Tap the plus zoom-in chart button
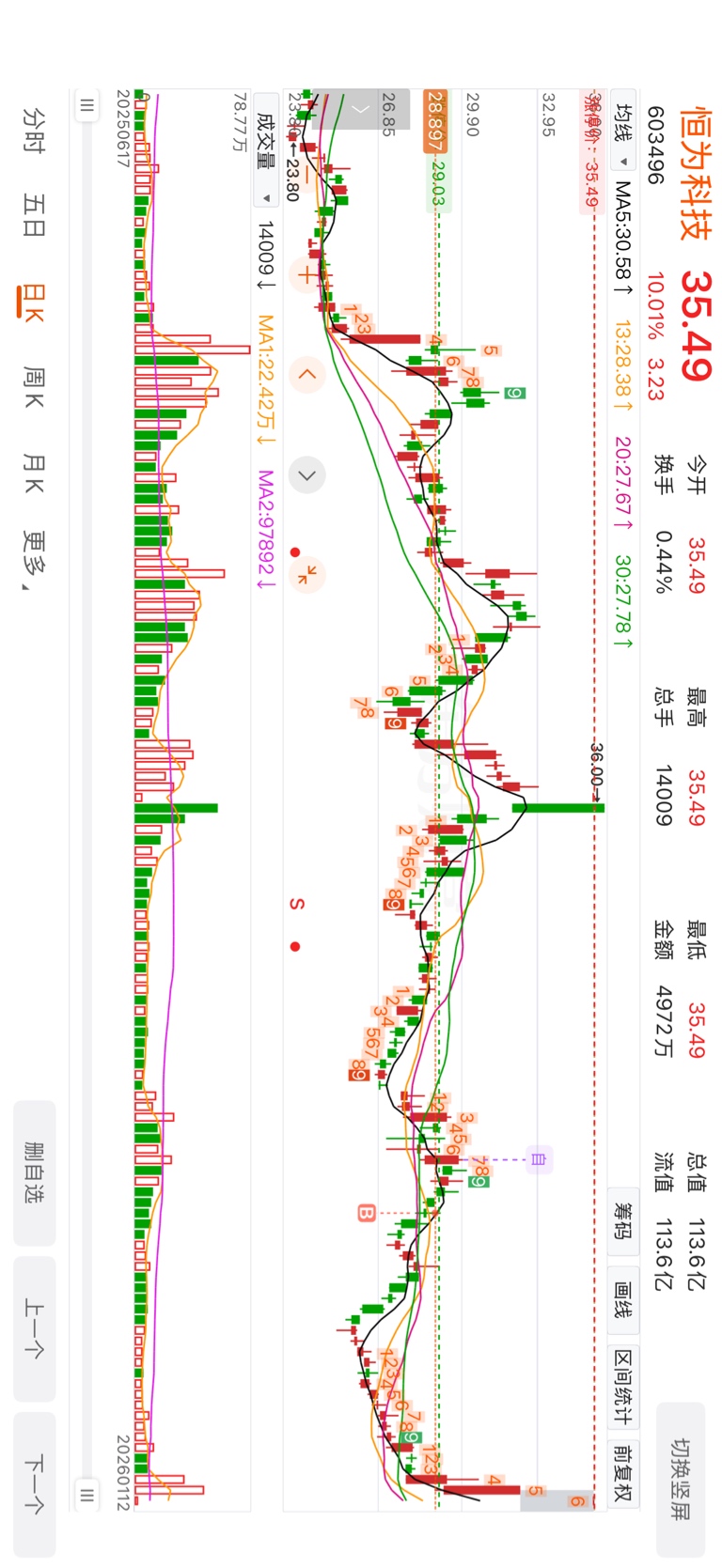This screenshot has width=722, height=1568. click(306, 274)
